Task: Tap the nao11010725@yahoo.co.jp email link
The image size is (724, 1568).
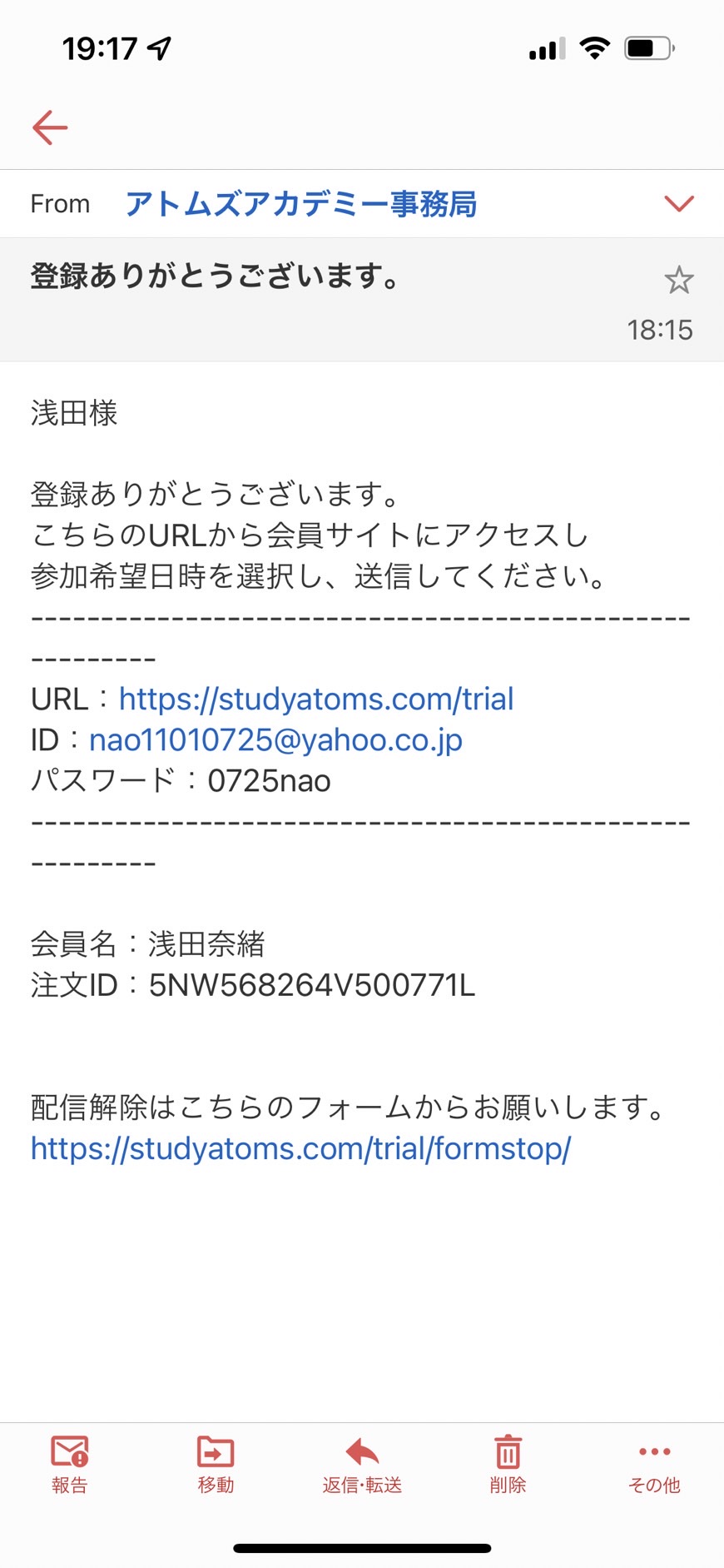Action: coord(275,739)
